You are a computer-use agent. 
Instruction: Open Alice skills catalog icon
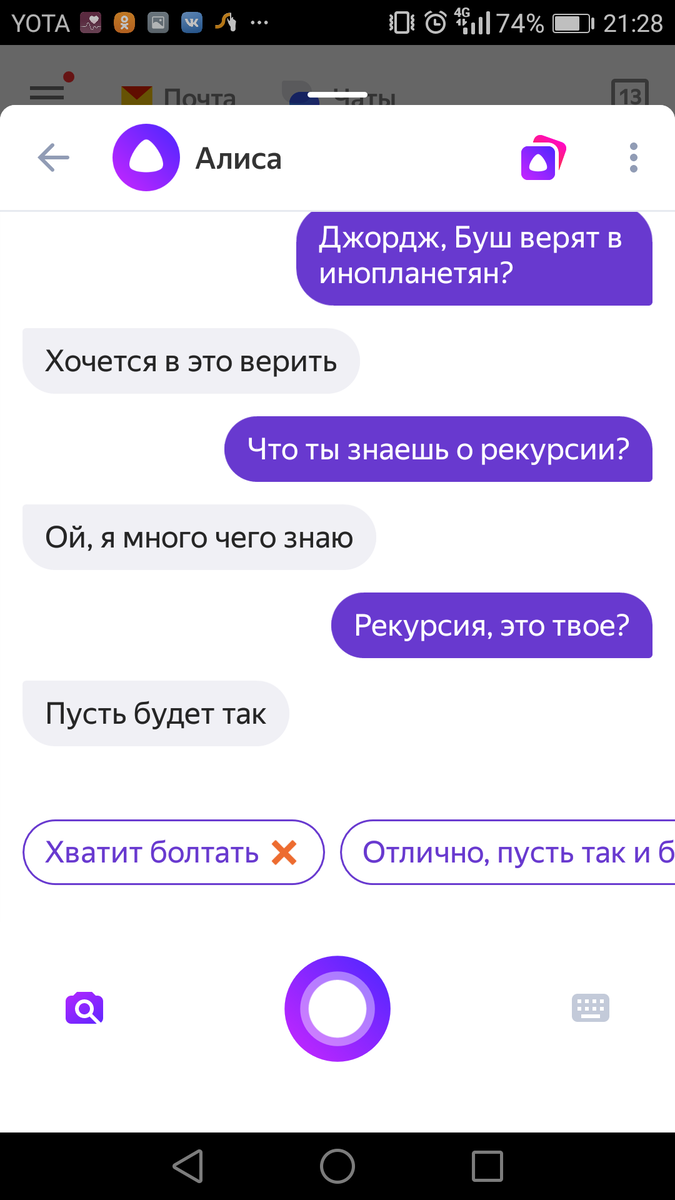(x=543, y=158)
